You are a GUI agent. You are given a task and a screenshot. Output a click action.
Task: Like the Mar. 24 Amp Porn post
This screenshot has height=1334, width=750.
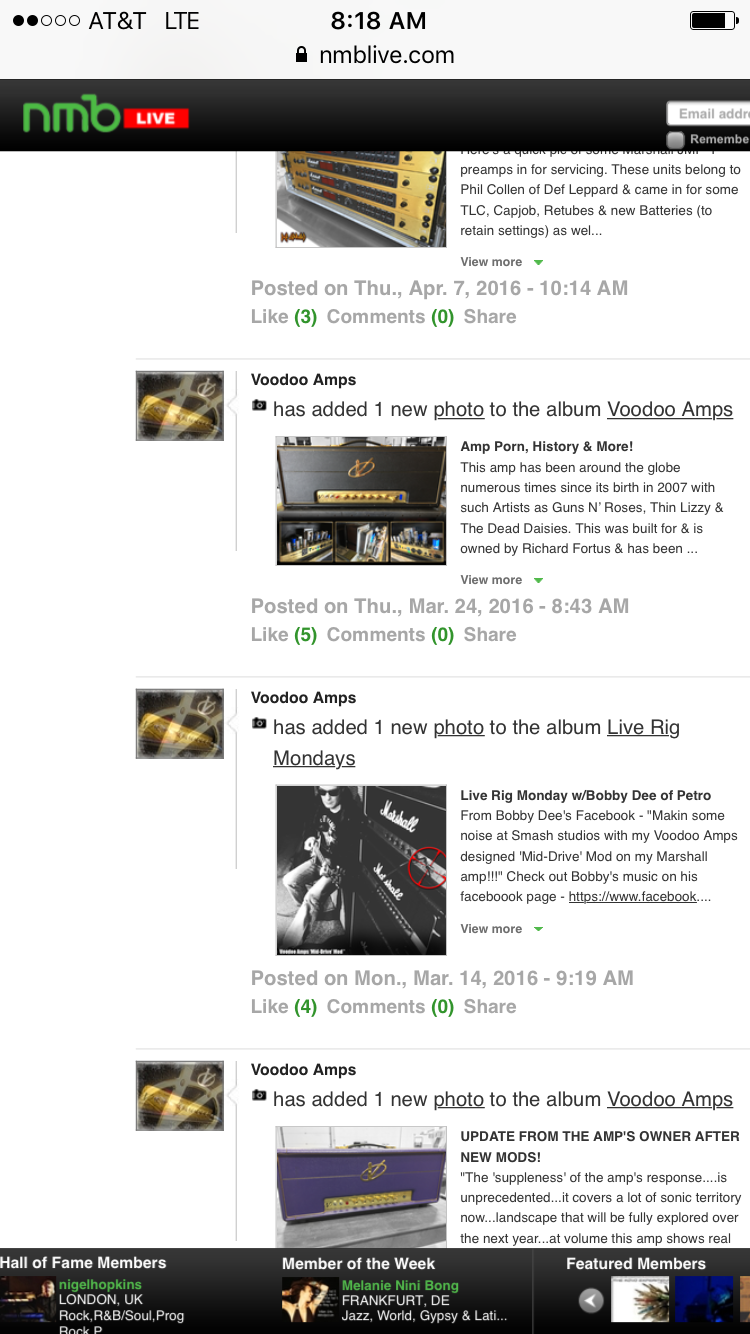point(270,635)
